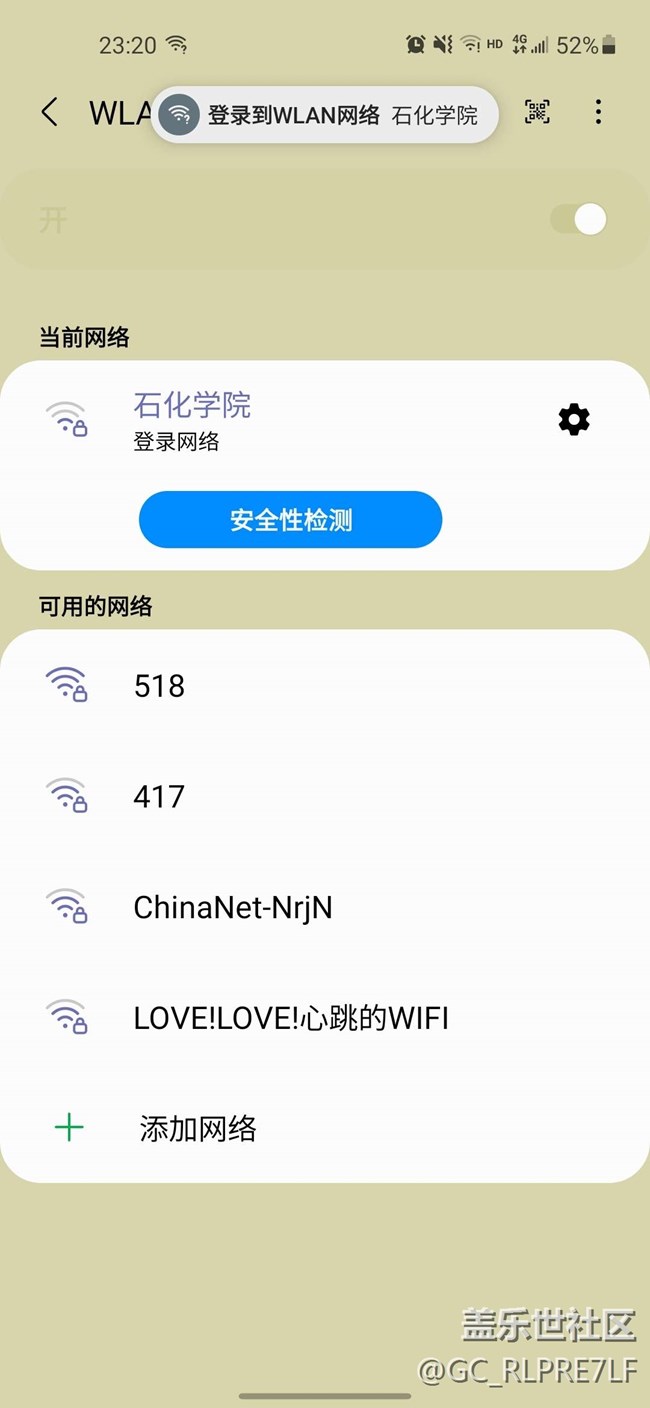
Task: Tap the 登录到WLAN网络 notification popup
Action: (326, 115)
